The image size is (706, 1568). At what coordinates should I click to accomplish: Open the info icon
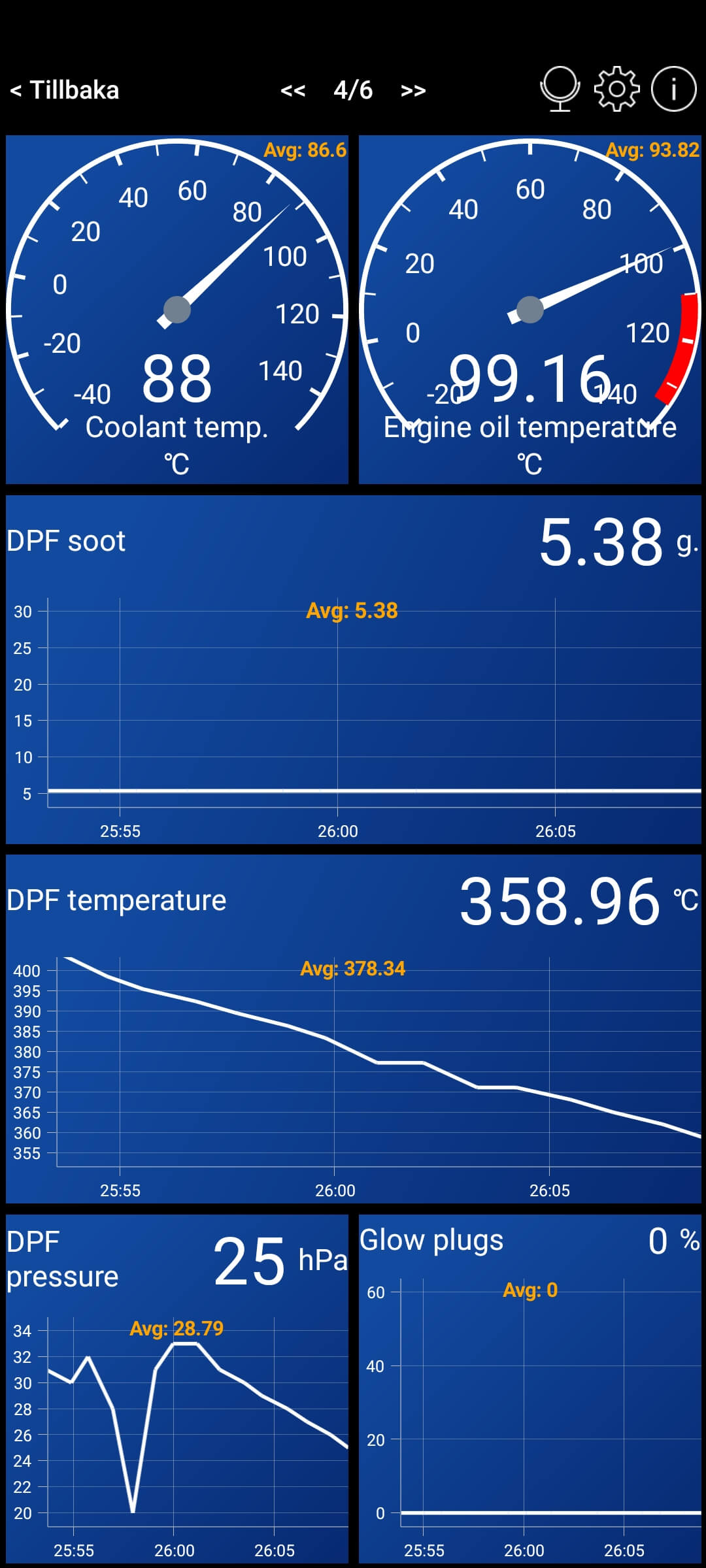(673, 89)
